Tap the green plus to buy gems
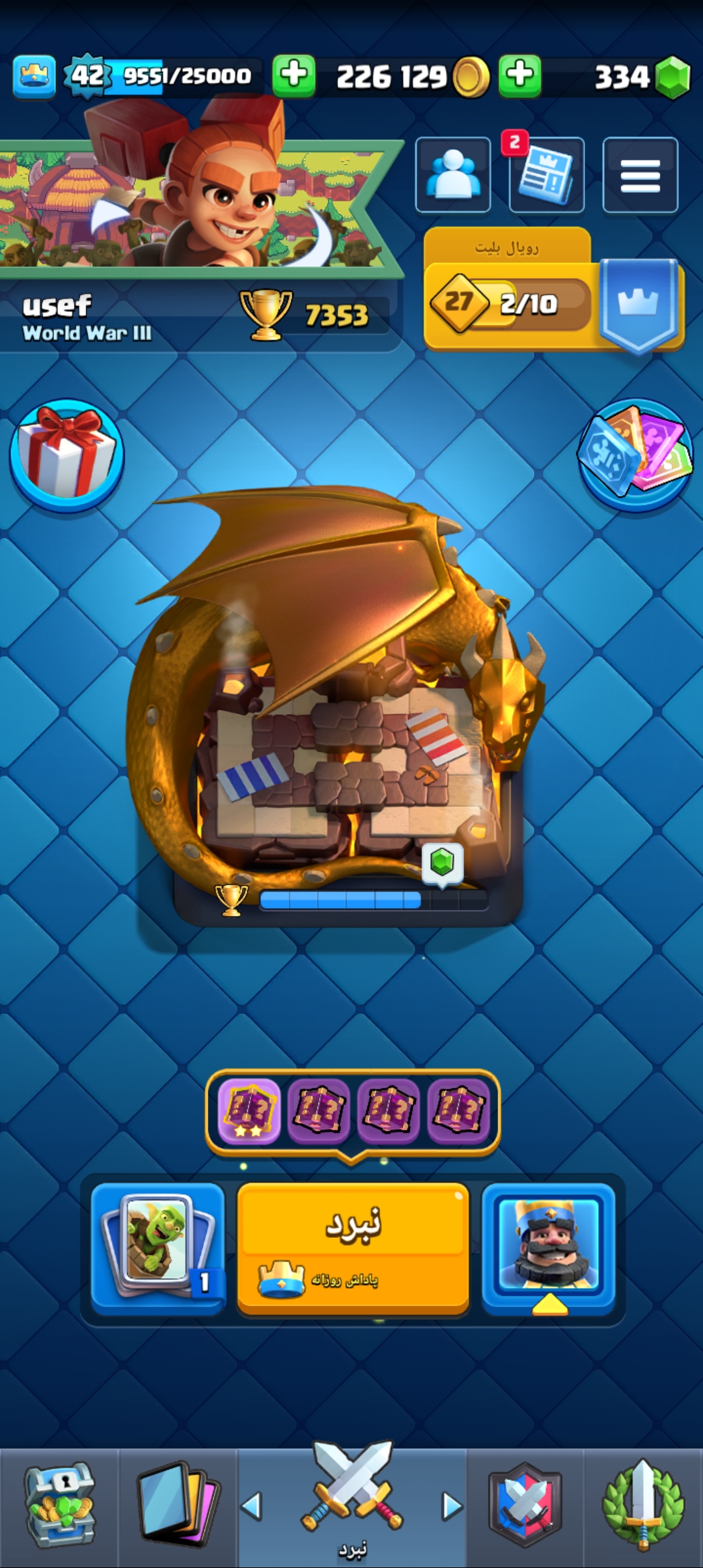The image size is (703, 1568). pos(519,76)
